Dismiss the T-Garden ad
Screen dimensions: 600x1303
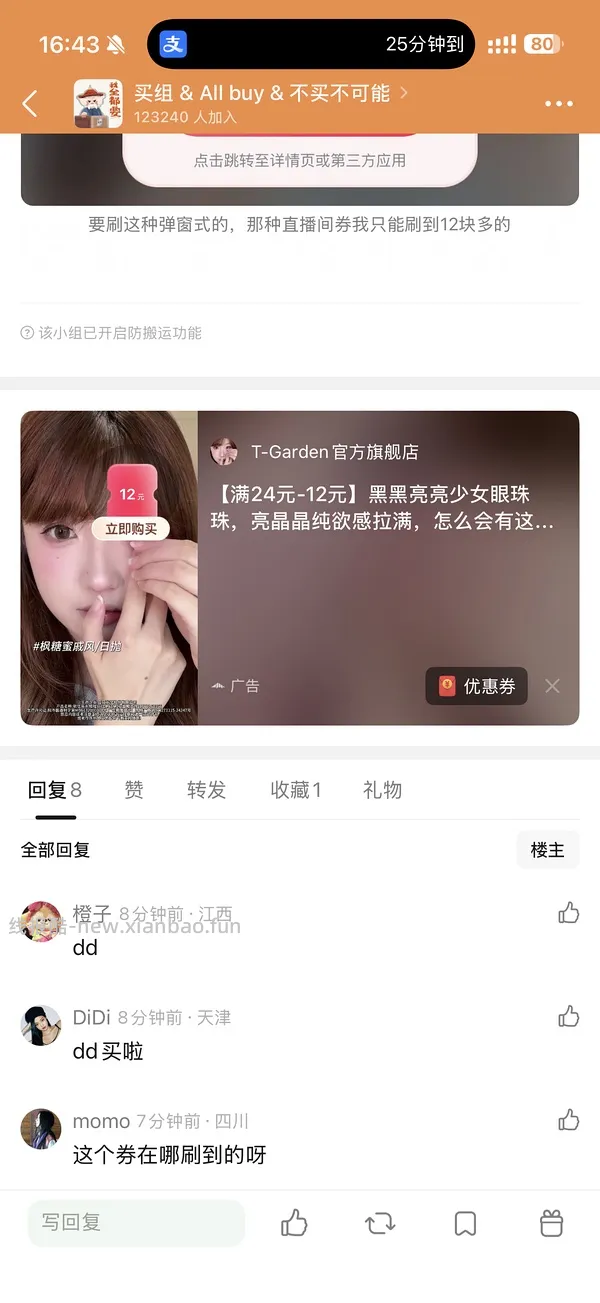[552, 686]
